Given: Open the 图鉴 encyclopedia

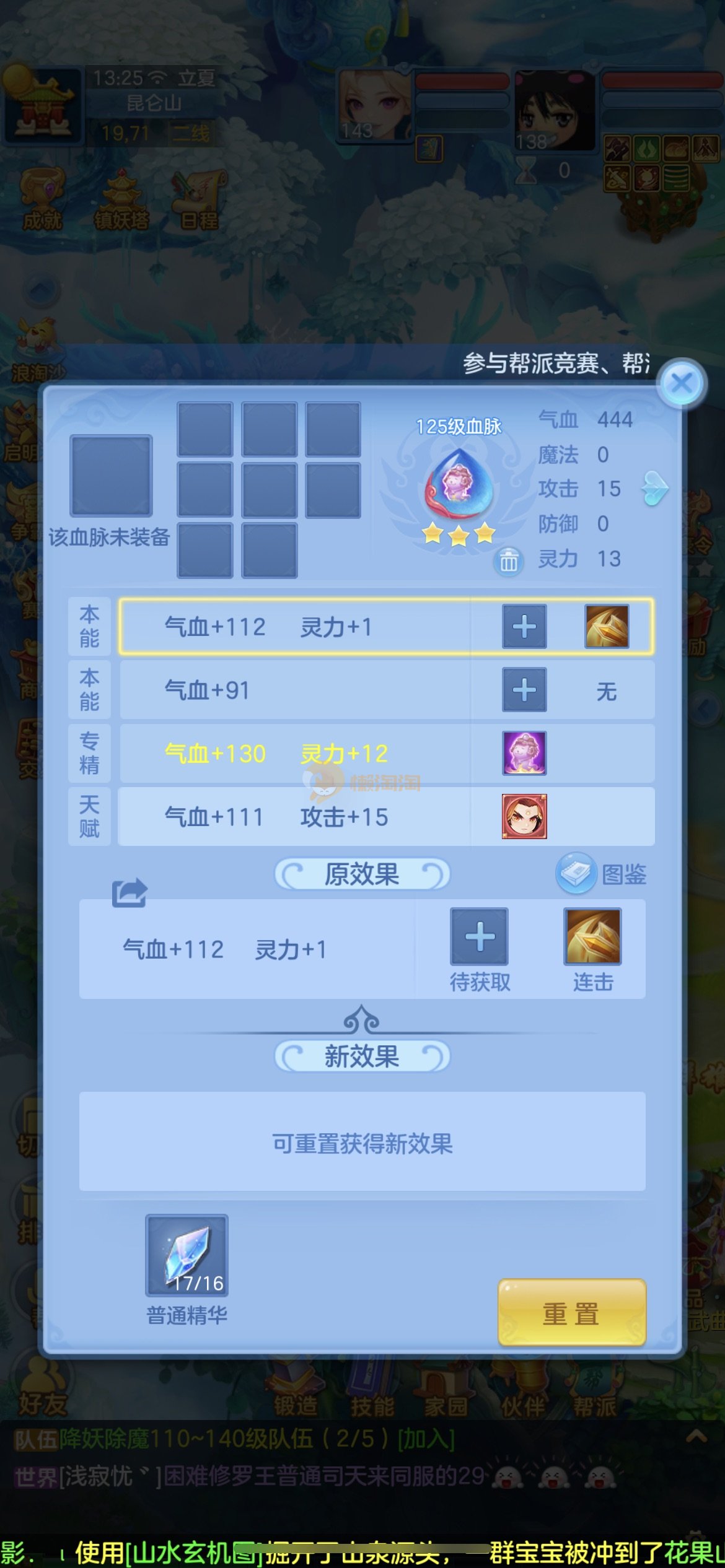Looking at the screenshot, I should pyautogui.click(x=601, y=874).
